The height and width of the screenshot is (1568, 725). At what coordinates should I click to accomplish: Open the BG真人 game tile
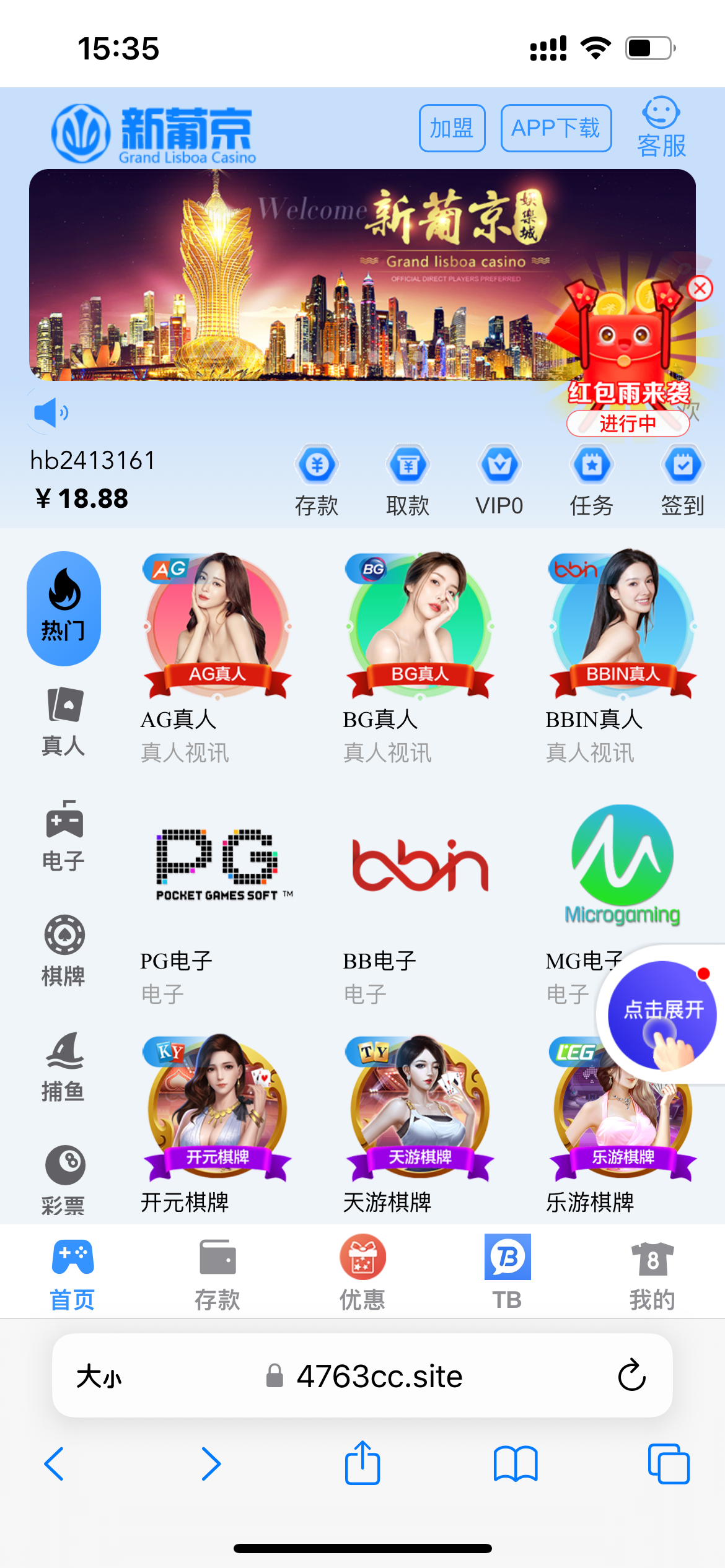click(x=420, y=626)
